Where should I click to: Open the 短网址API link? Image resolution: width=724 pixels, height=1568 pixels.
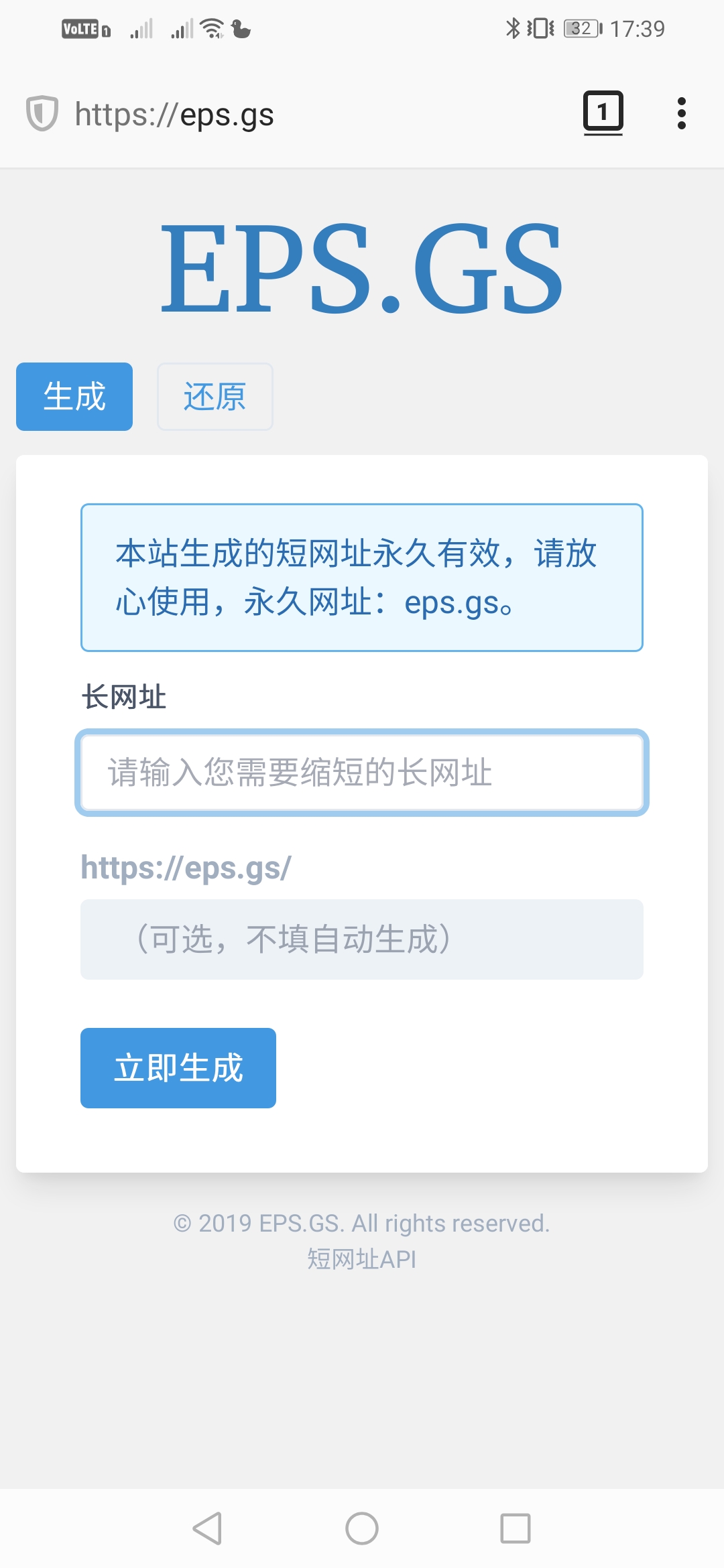click(362, 1259)
